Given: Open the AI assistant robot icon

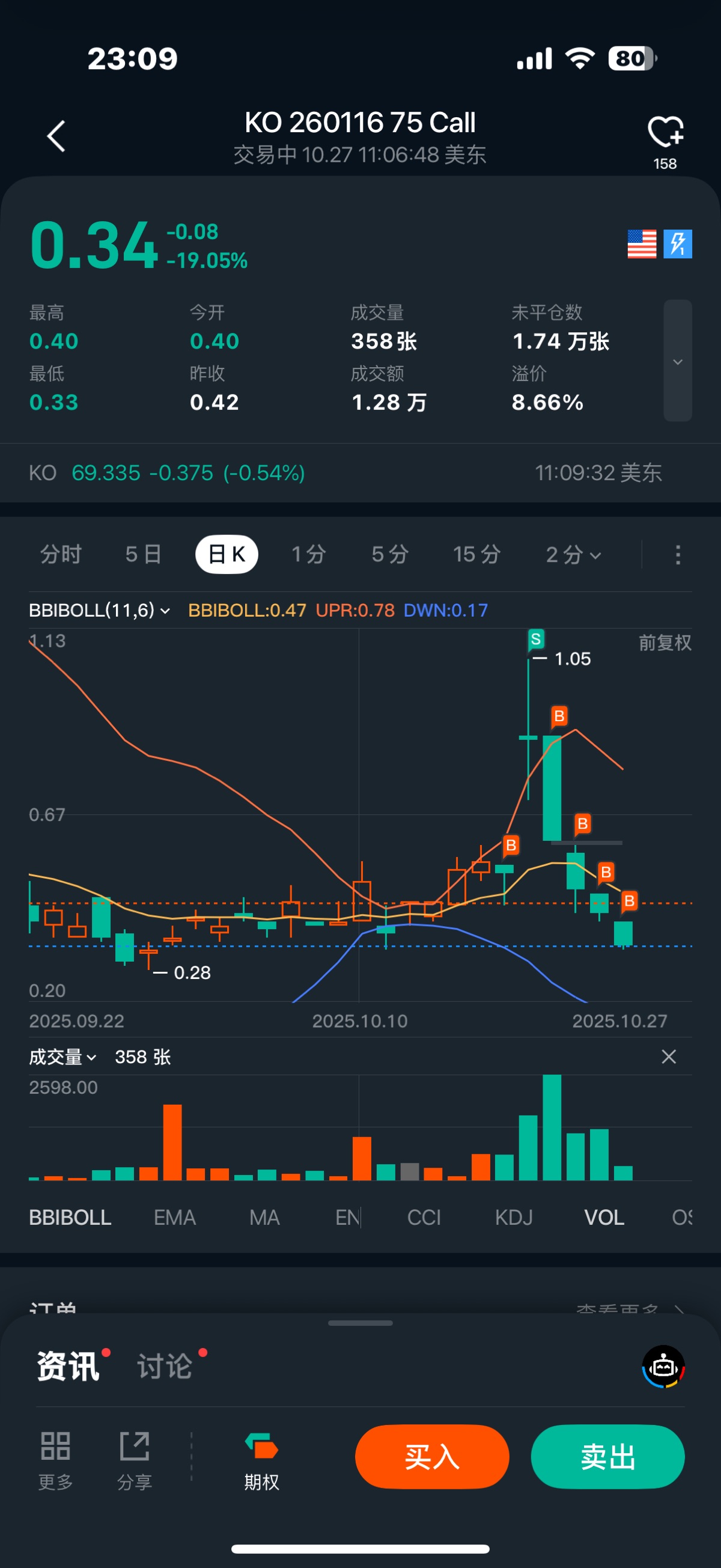Looking at the screenshot, I should tap(663, 1367).
